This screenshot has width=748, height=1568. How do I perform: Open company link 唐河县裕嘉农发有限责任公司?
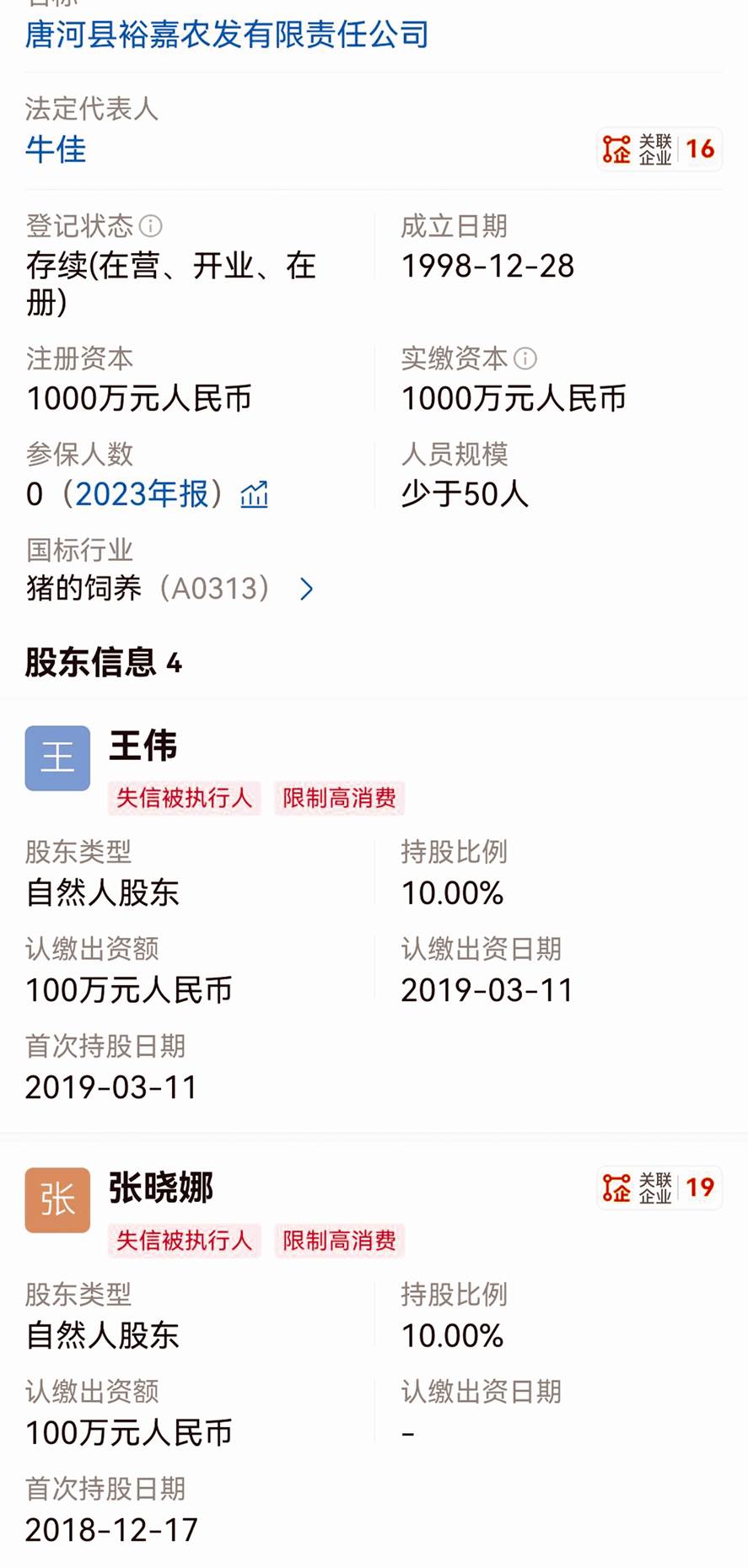tap(227, 35)
